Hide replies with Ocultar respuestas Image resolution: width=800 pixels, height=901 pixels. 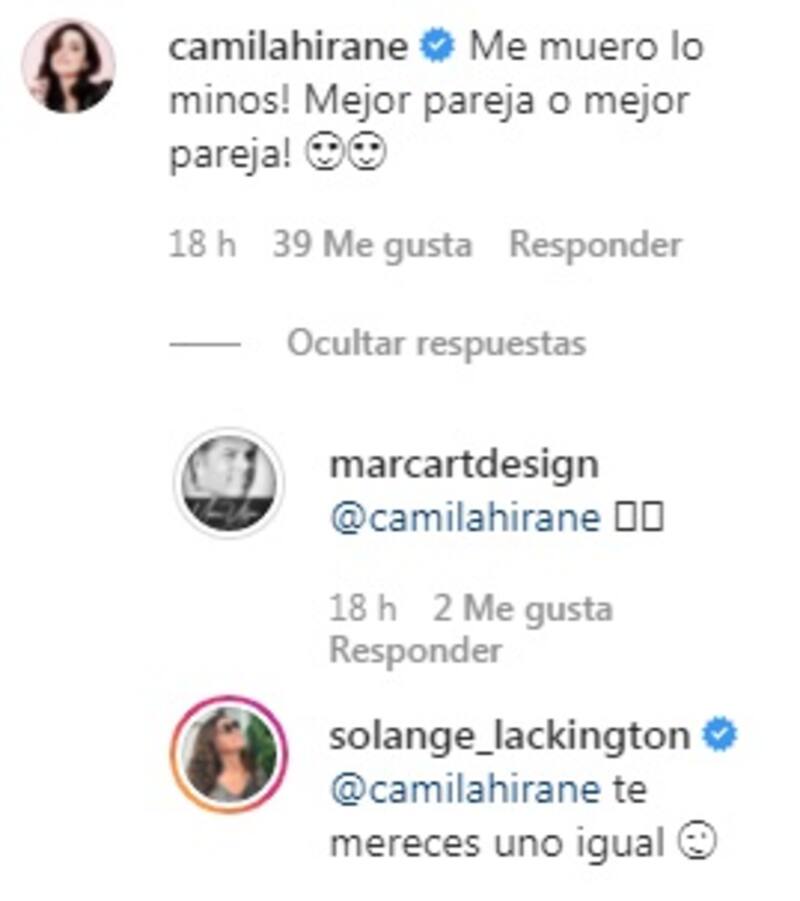click(x=436, y=343)
